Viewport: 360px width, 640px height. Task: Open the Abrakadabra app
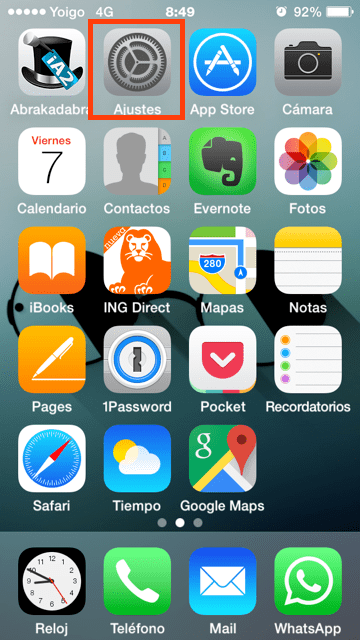pos(52,62)
